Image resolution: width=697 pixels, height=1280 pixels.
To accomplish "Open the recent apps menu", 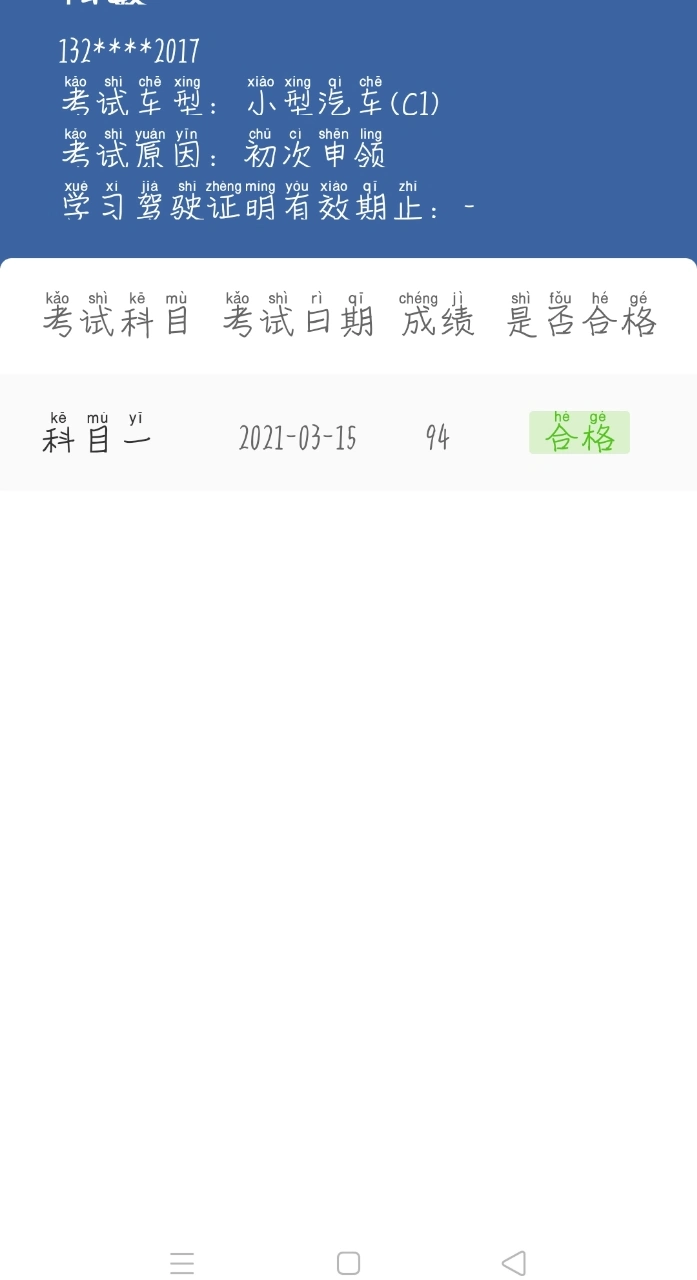I will [182, 1263].
